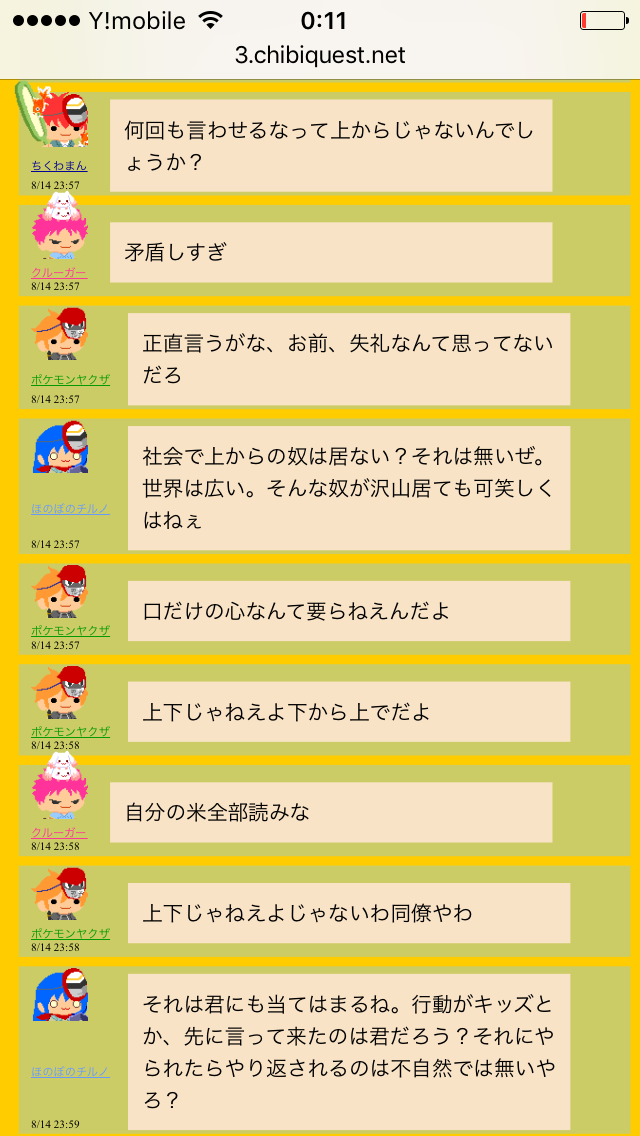The width and height of the screenshot is (640, 1136).
Task: Tap ポケモンヤクザ's name link beside 正直言うがな message
Action: [x=70, y=380]
